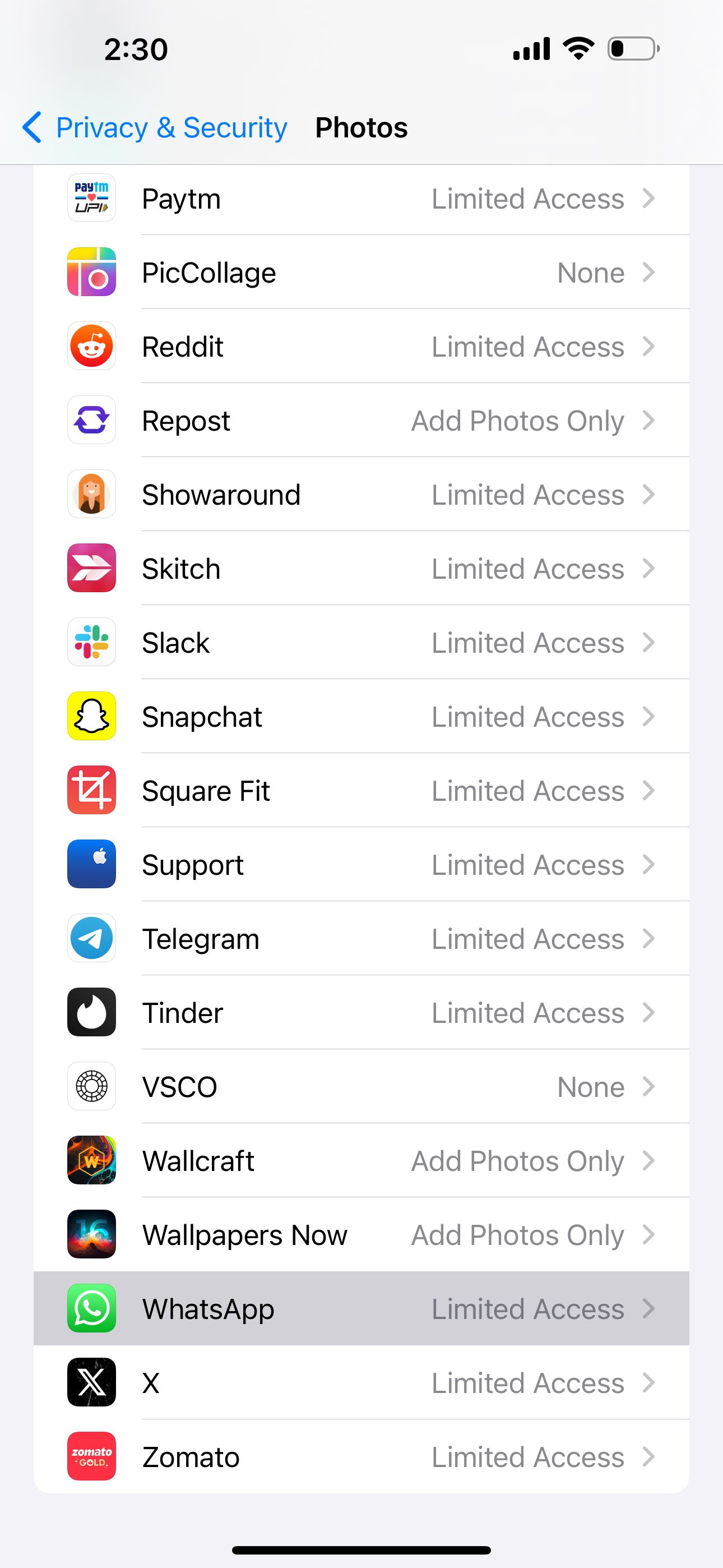The height and width of the screenshot is (1568, 723).
Task: Tap the Telegram app icon
Action: [91, 939]
